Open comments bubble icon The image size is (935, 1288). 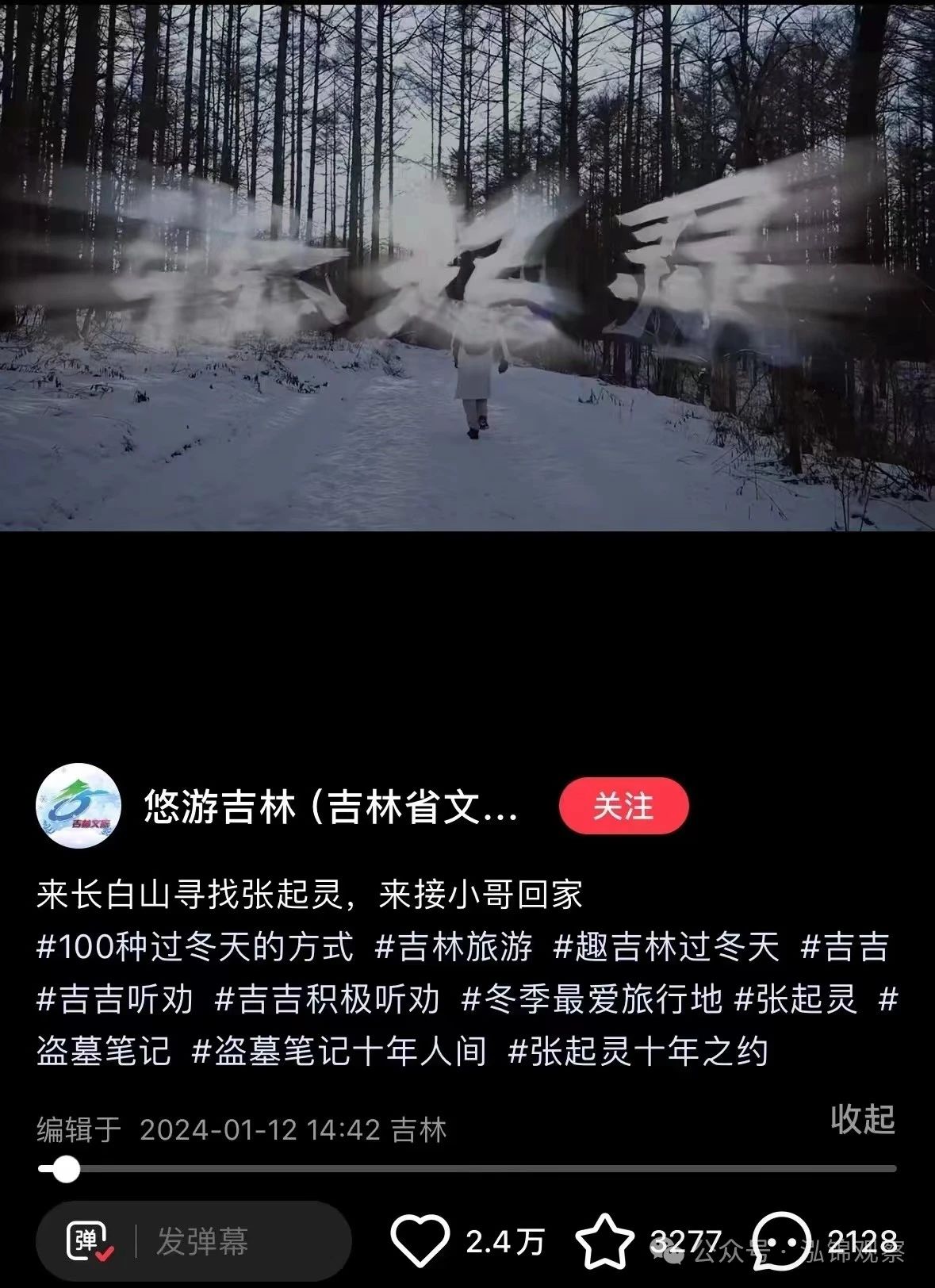782,1240
